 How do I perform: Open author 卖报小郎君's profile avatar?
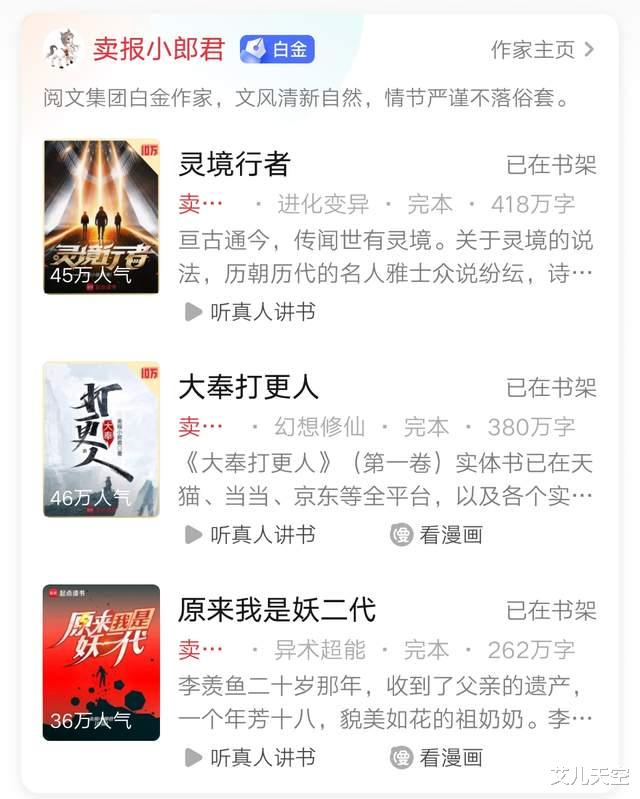tap(64, 49)
